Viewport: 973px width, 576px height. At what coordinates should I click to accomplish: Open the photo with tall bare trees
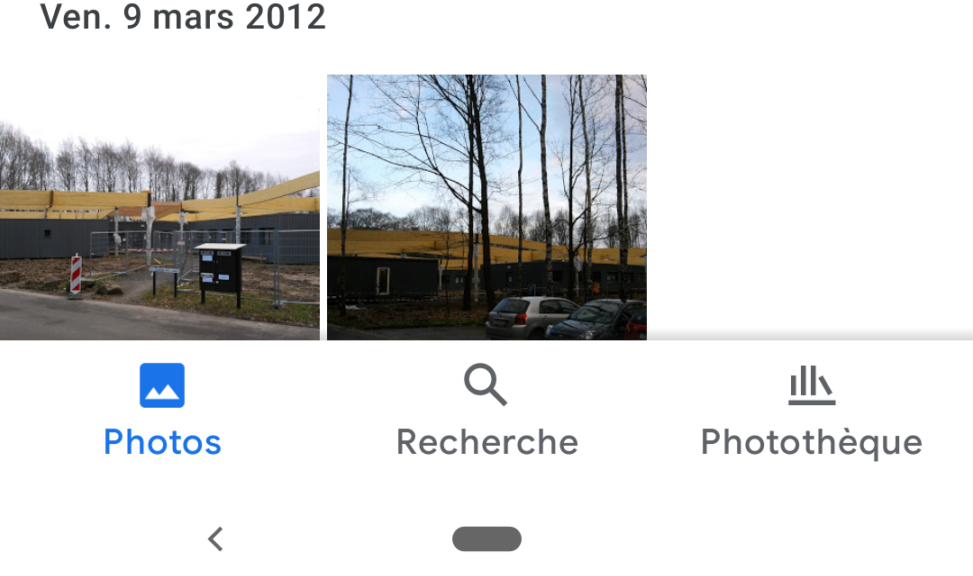click(486, 207)
